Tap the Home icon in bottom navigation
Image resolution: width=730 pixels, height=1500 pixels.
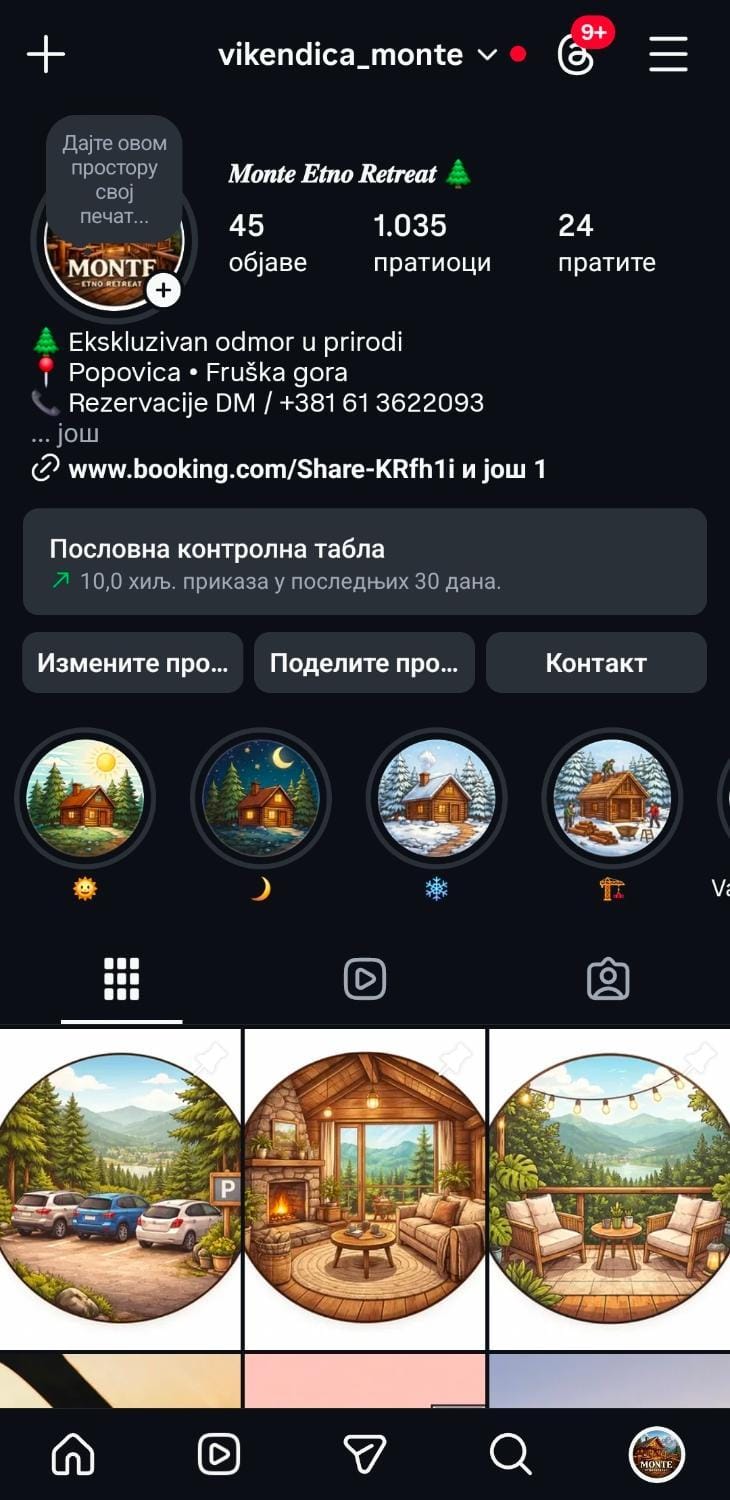pyautogui.click(x=72, y=1457)
